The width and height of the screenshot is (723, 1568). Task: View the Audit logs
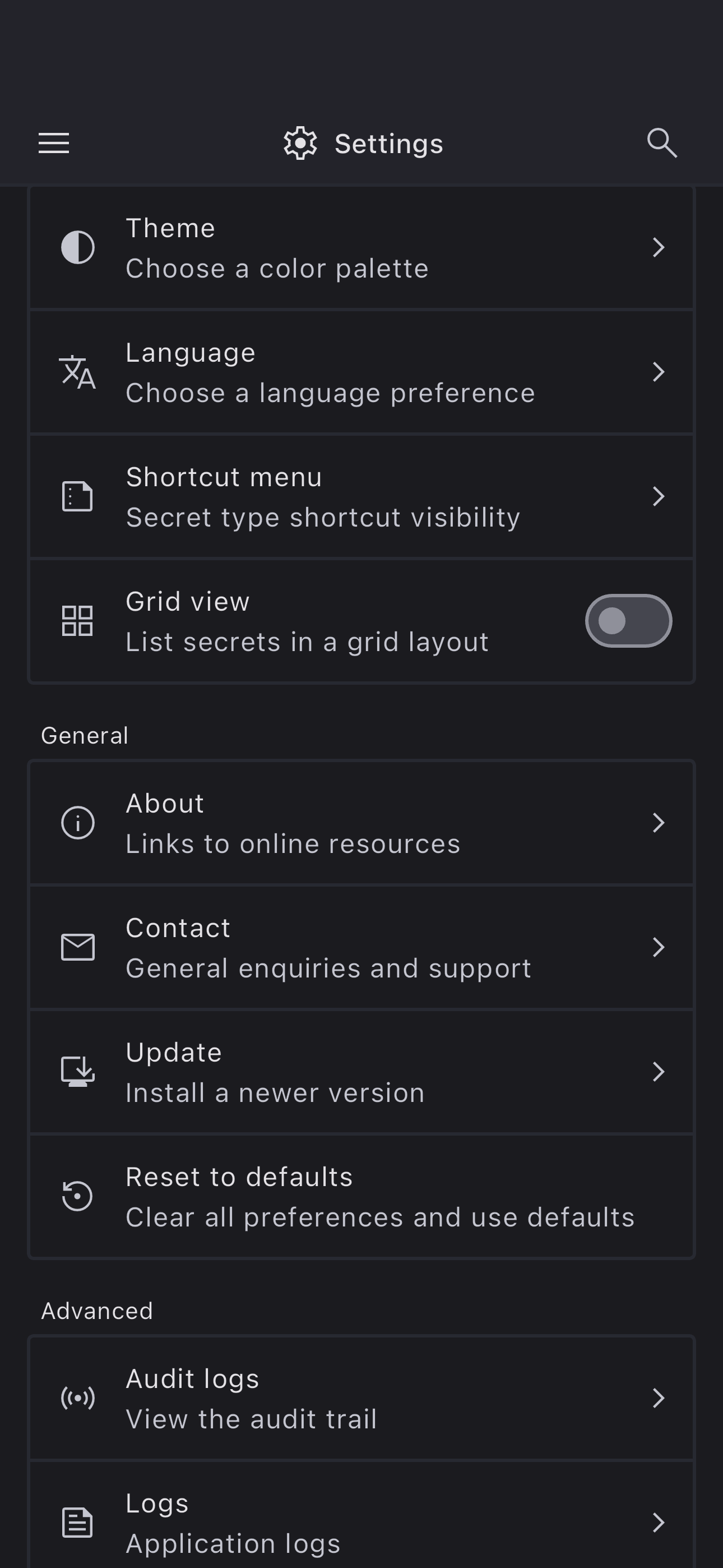coord(361,1398)
